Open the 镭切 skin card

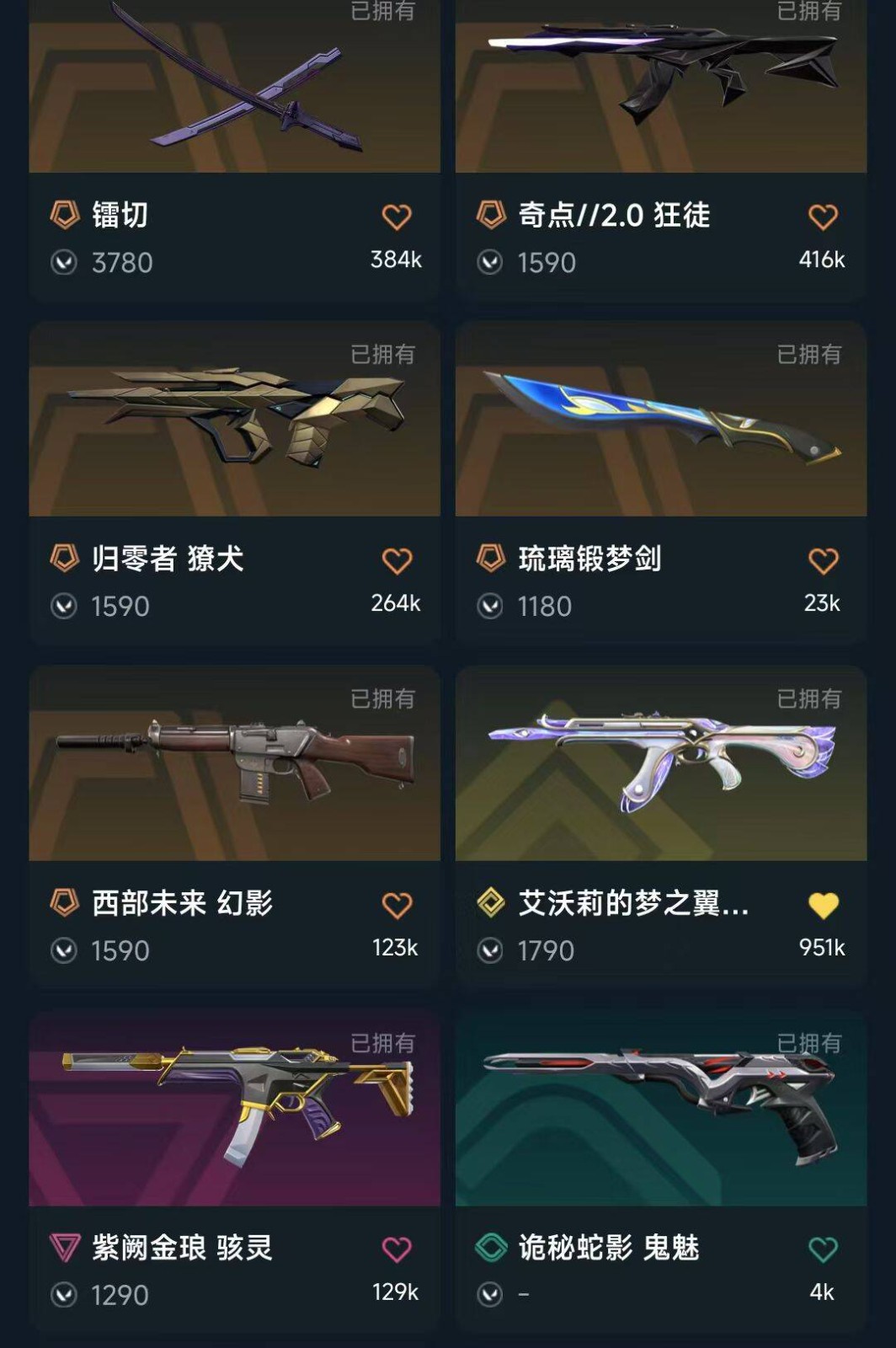pos(234,93)
